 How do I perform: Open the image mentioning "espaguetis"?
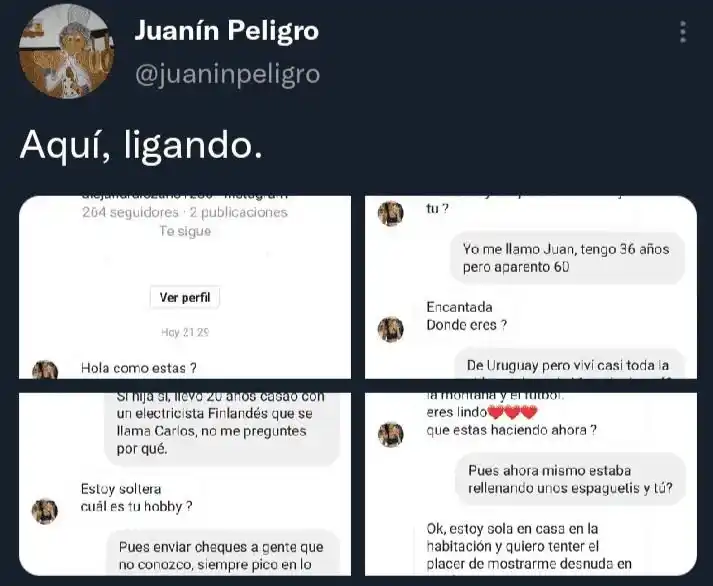[x=530, y=483]
